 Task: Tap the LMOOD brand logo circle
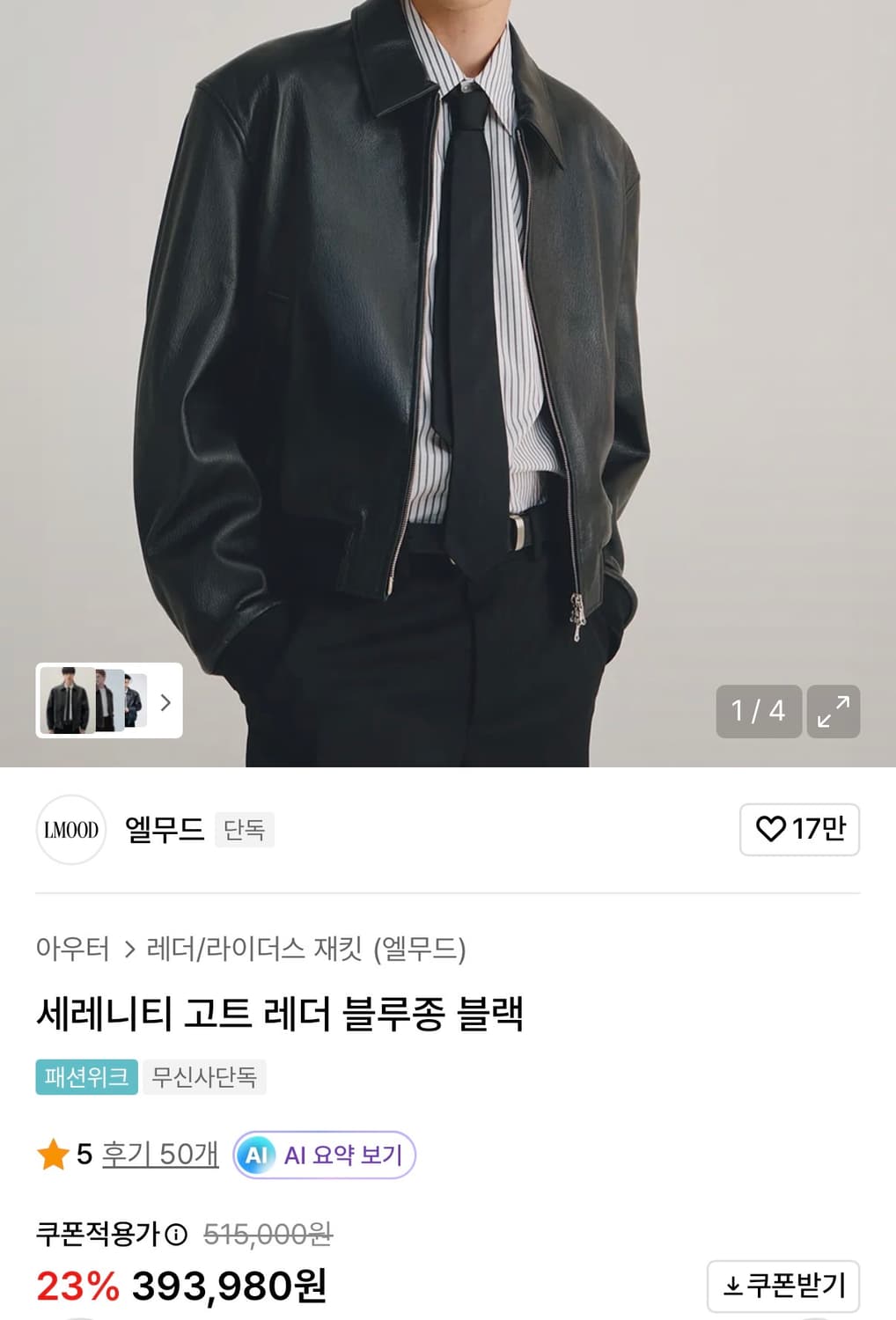[71, 831]
